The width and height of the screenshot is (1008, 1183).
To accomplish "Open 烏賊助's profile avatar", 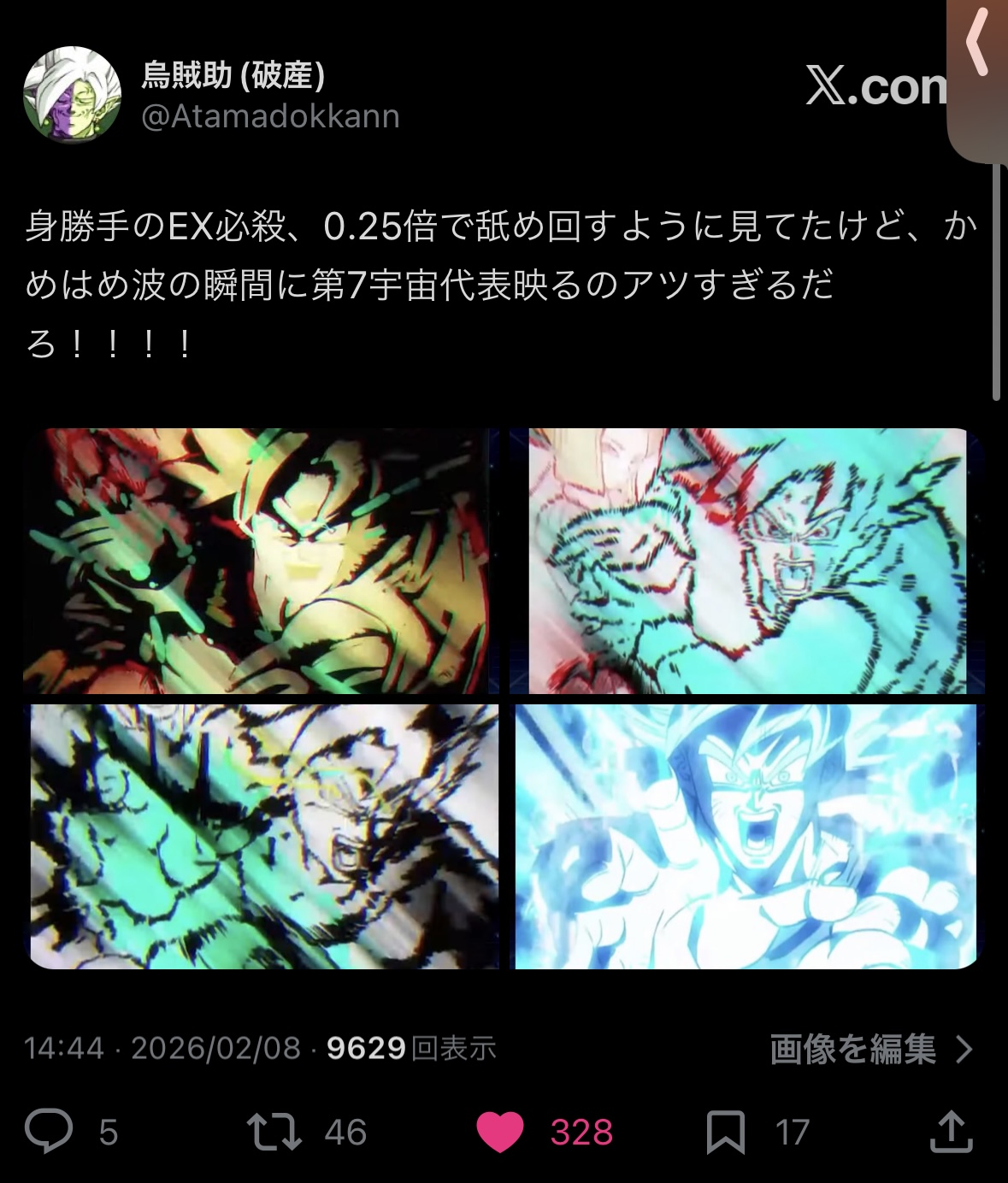I will tap(72, 95).
